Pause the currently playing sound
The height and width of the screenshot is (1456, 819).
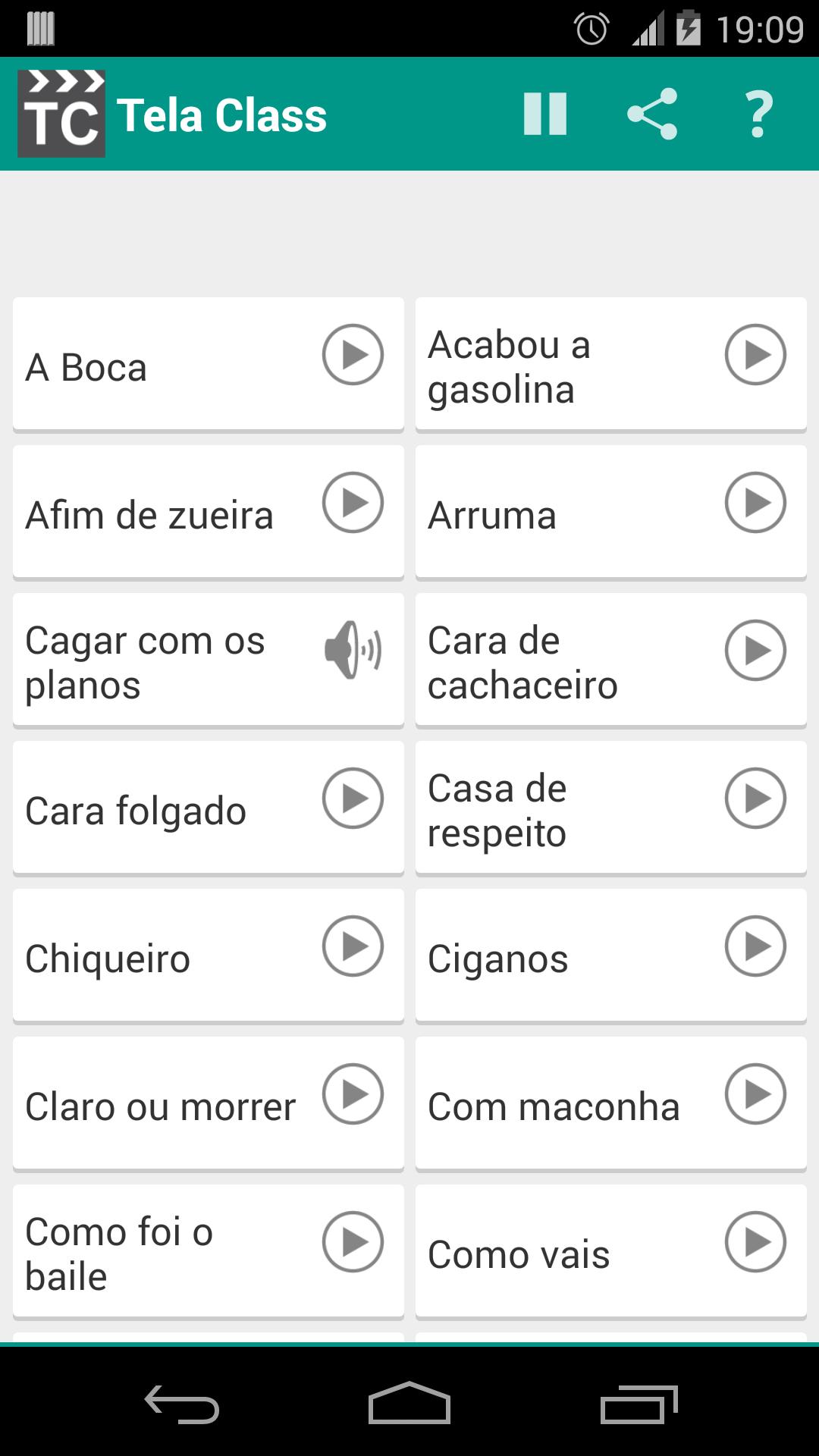point(544,115)
